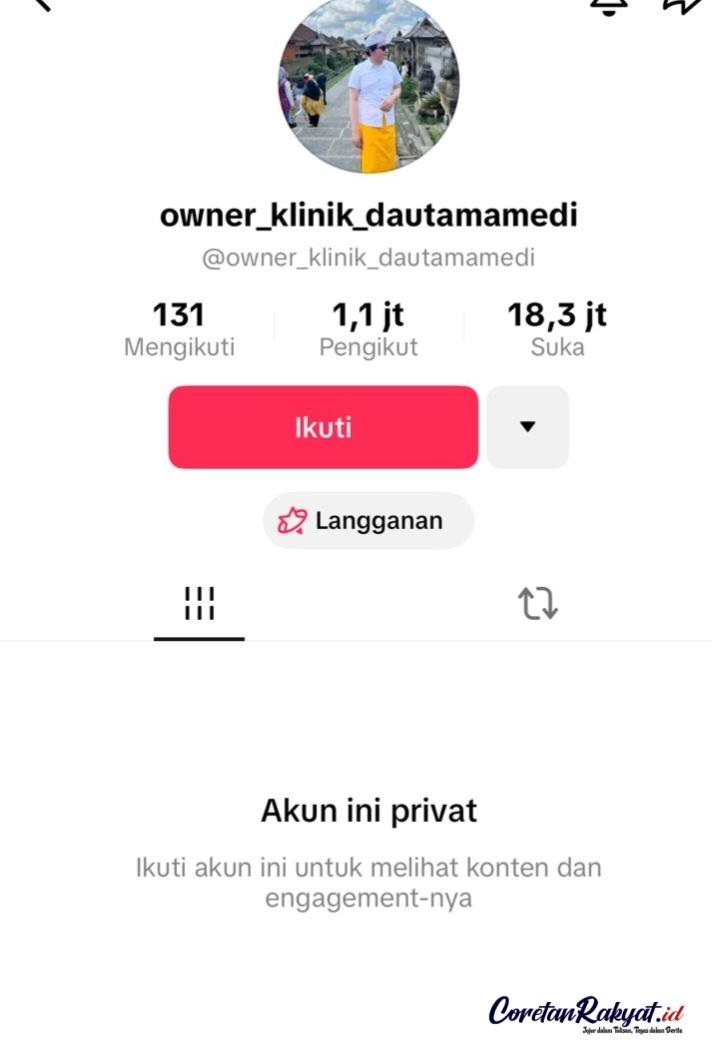
Task: Follow this account with the Ikuti button
Action: 323,427
